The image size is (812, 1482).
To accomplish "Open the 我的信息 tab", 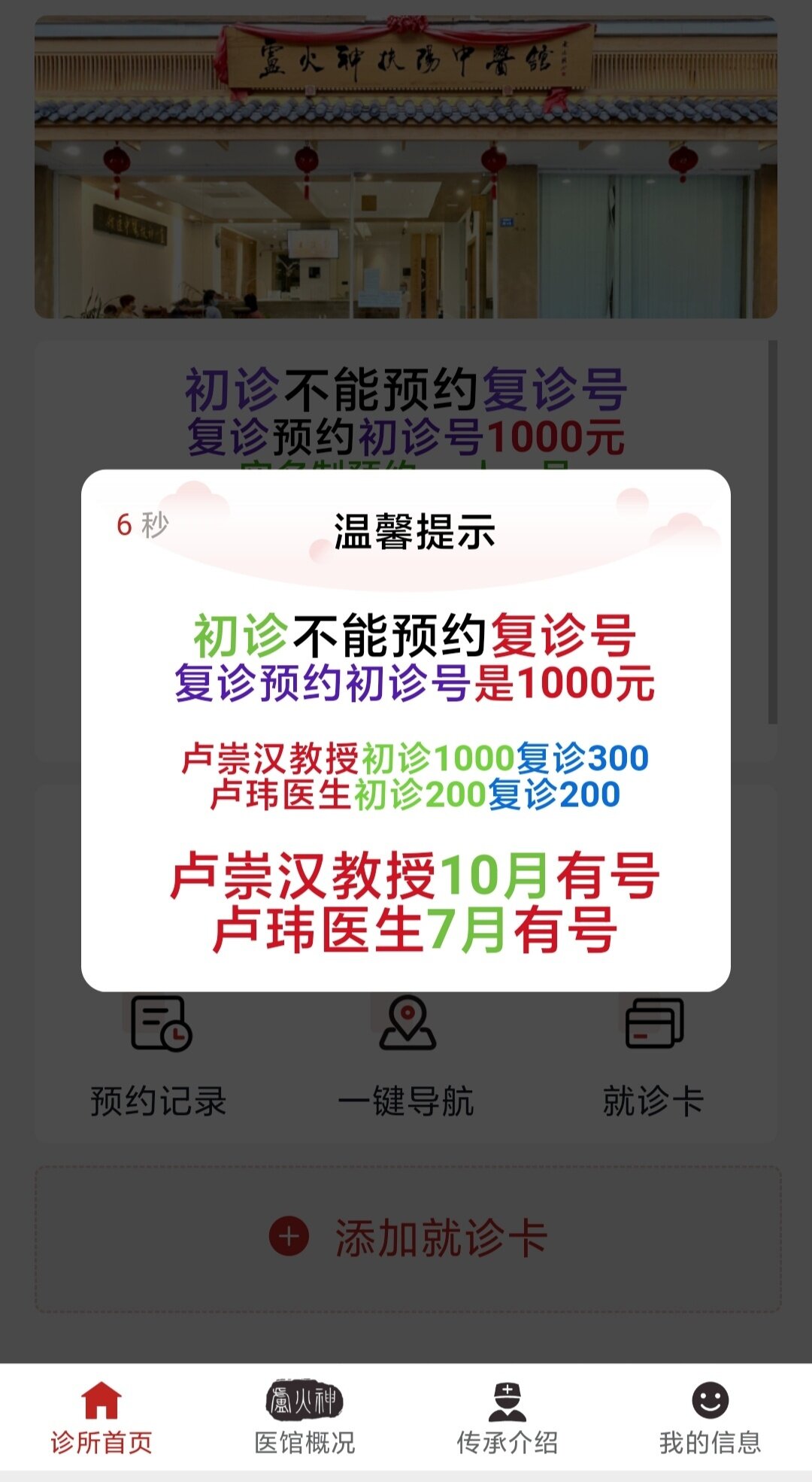I will [x=710, y=1418].
